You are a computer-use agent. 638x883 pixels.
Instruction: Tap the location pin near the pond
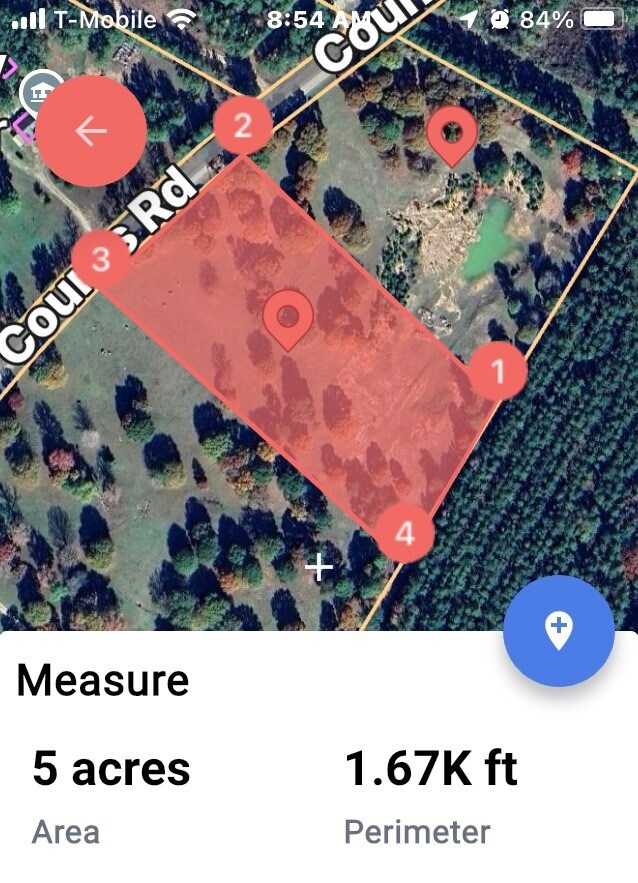451,135
